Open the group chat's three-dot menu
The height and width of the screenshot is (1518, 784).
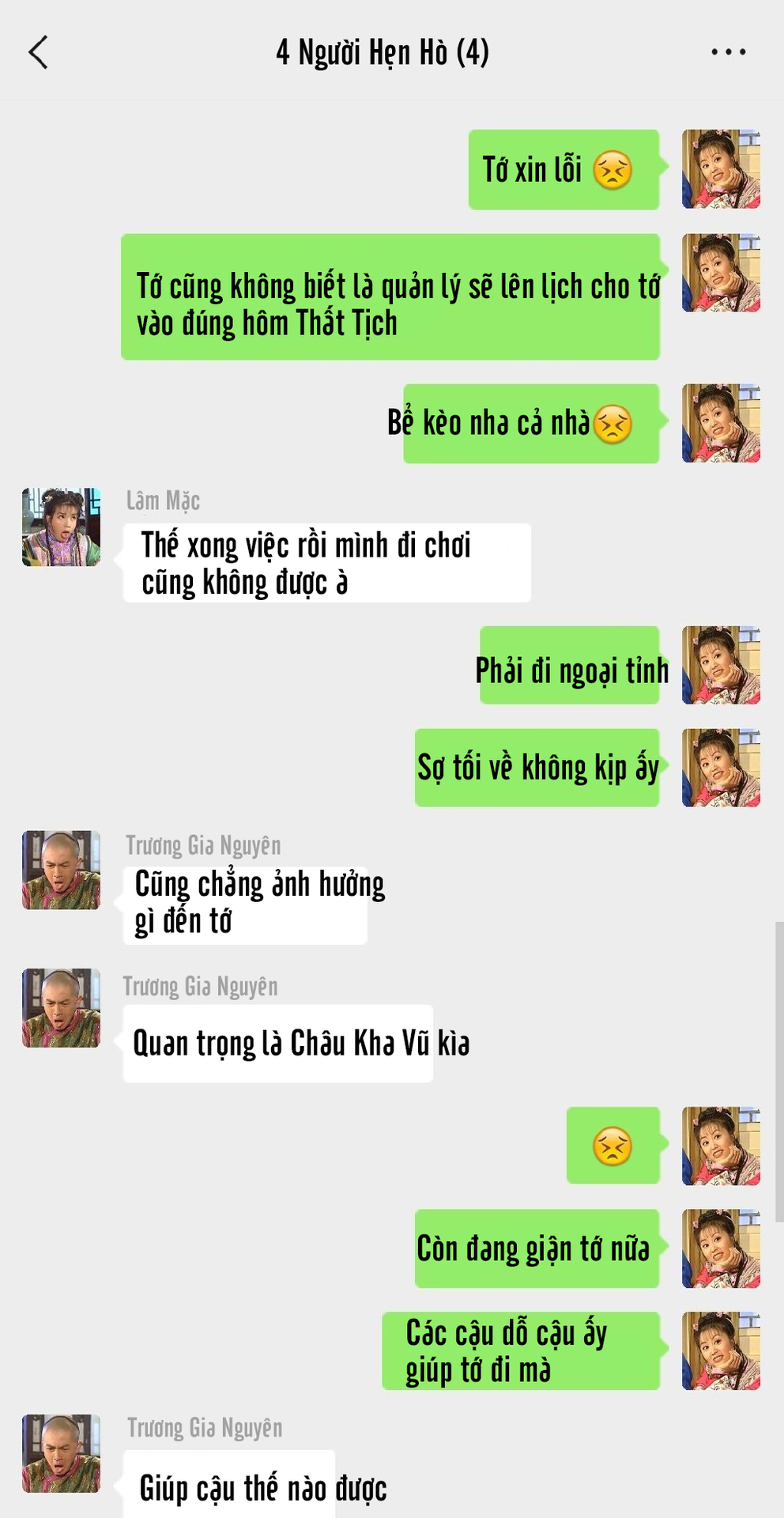(x=728, y=52)
